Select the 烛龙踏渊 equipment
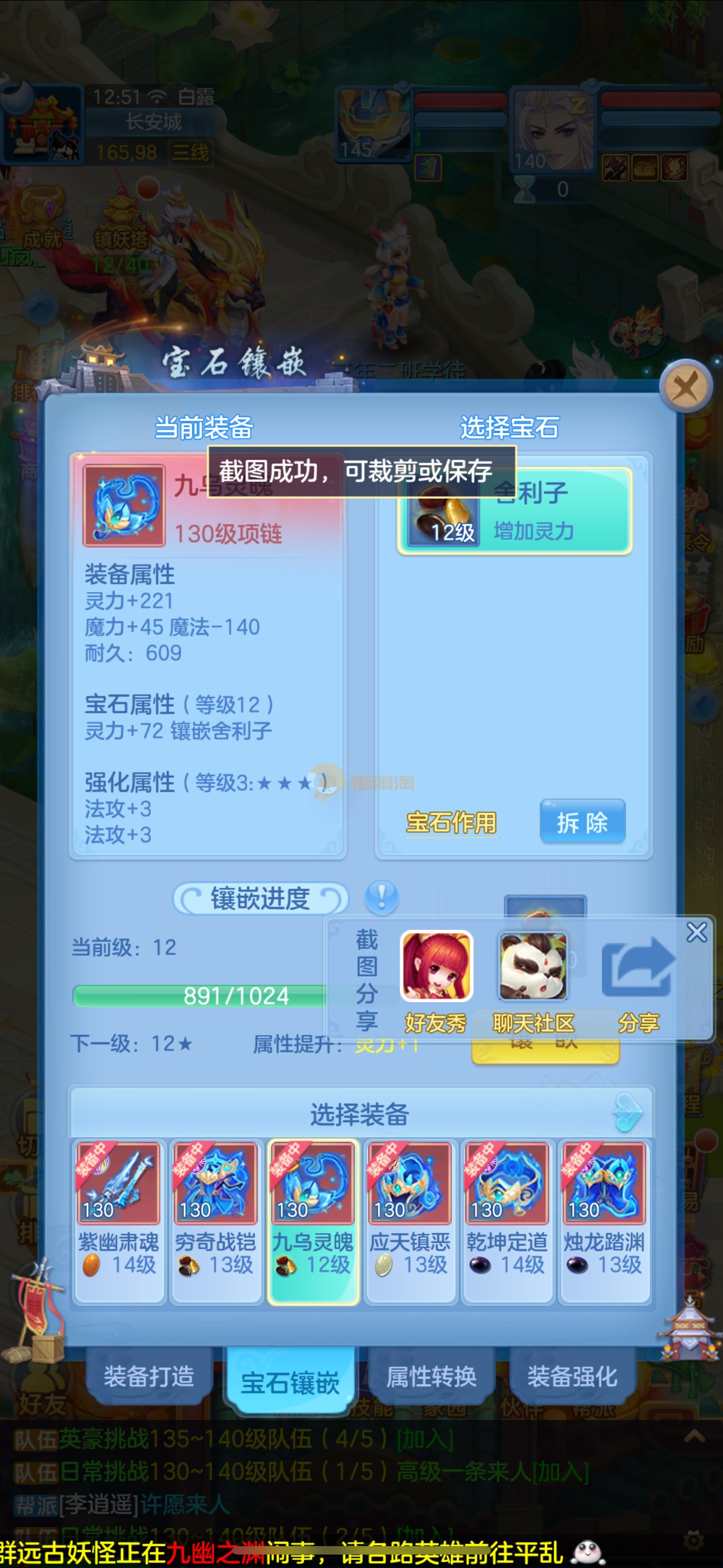The image size is (723, 1568). click(604, 1220)
